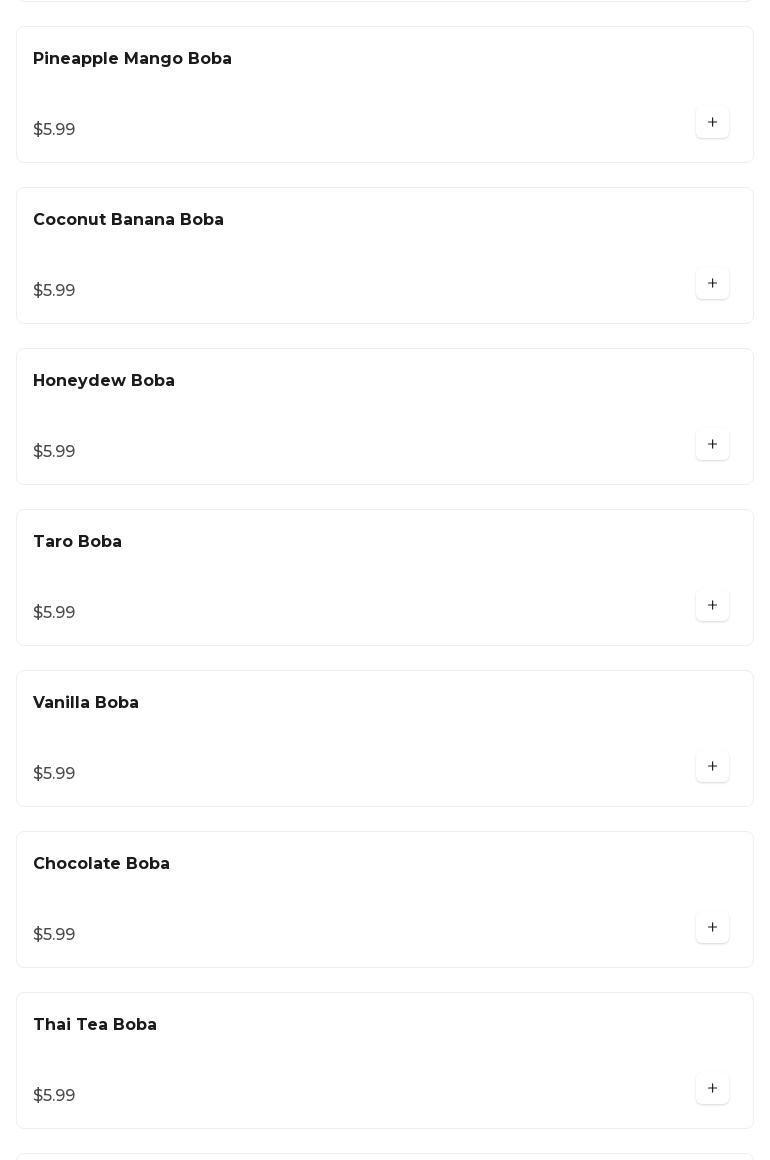View Coconut Banana Boba details

point(129,220)
